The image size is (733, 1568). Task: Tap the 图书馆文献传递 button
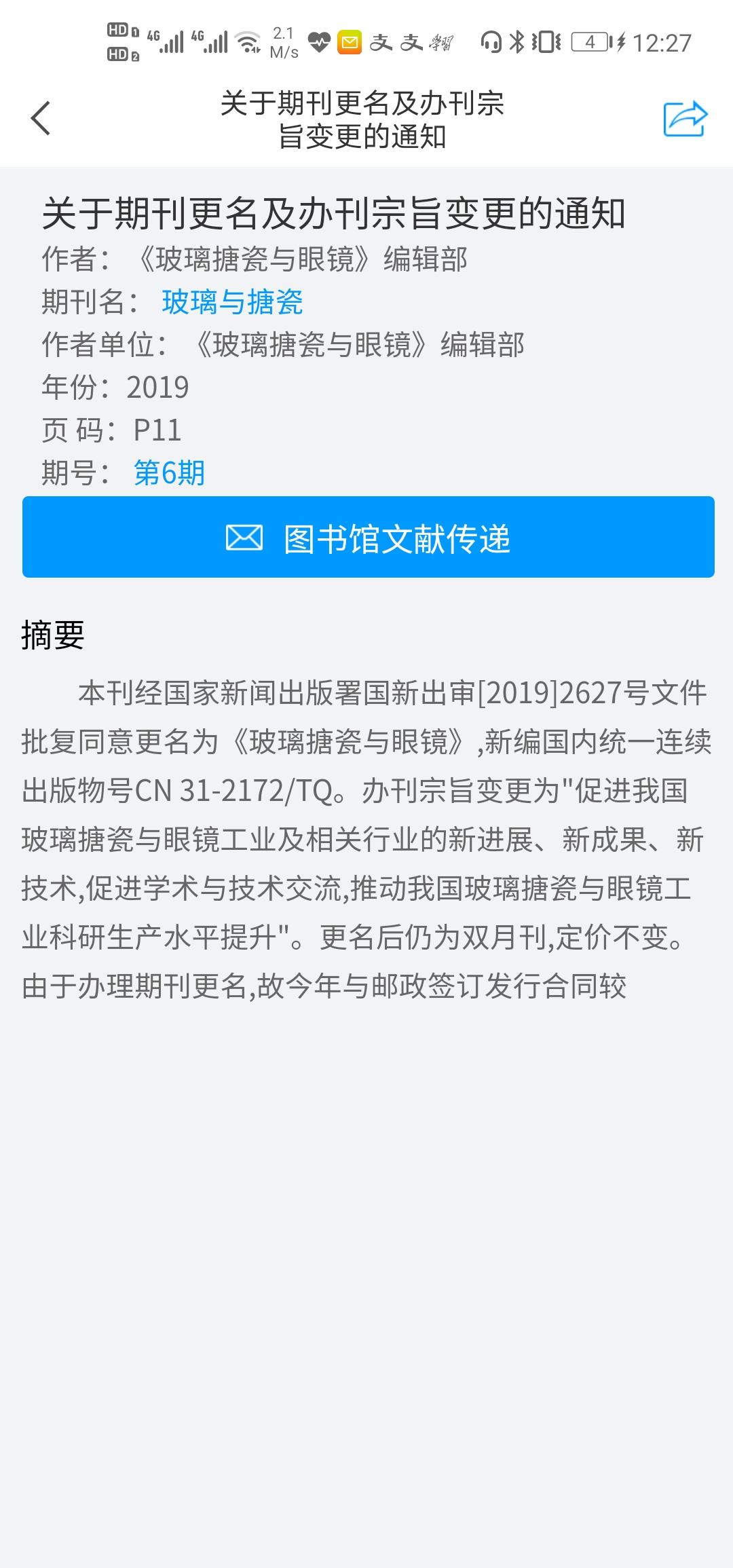click(x=369, y=537)
